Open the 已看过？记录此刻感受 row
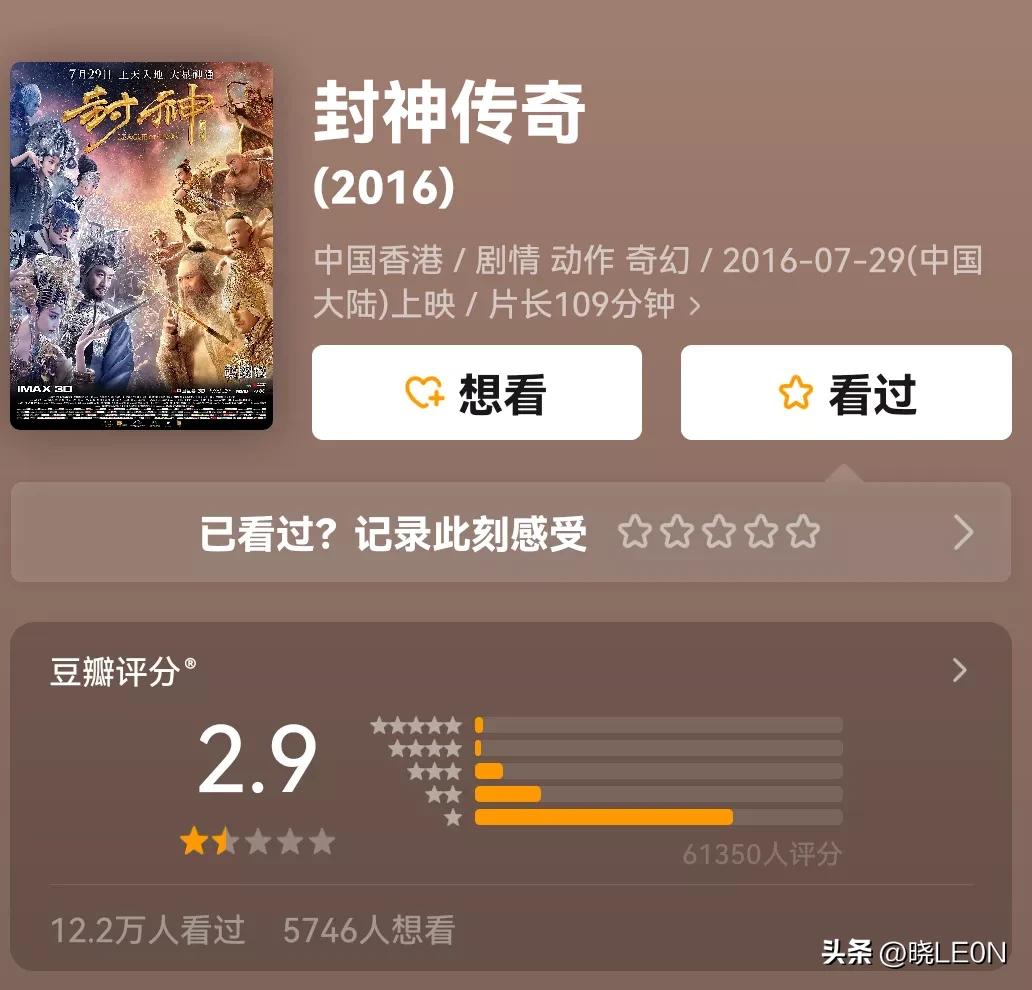 click(x=394, y=534)
